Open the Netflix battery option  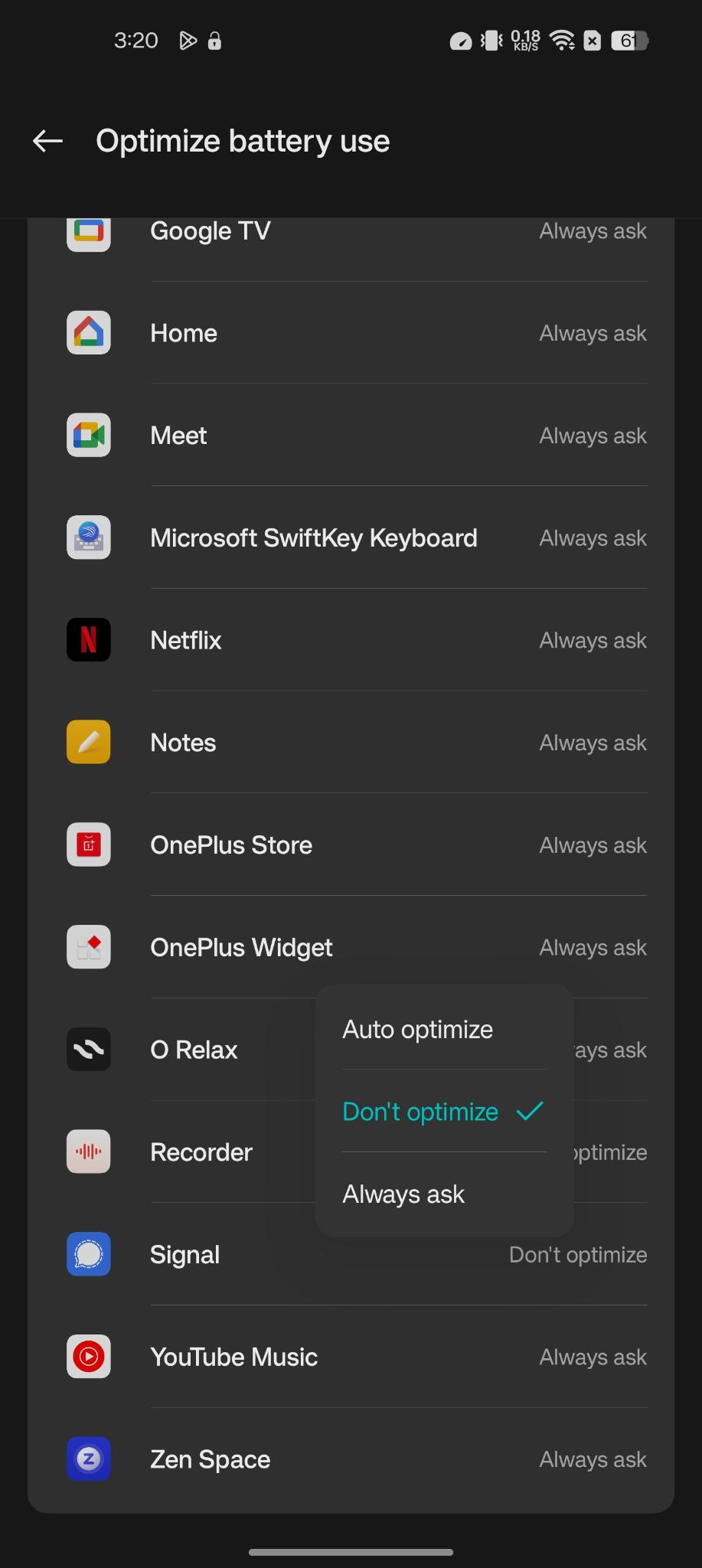coord(351,640)
